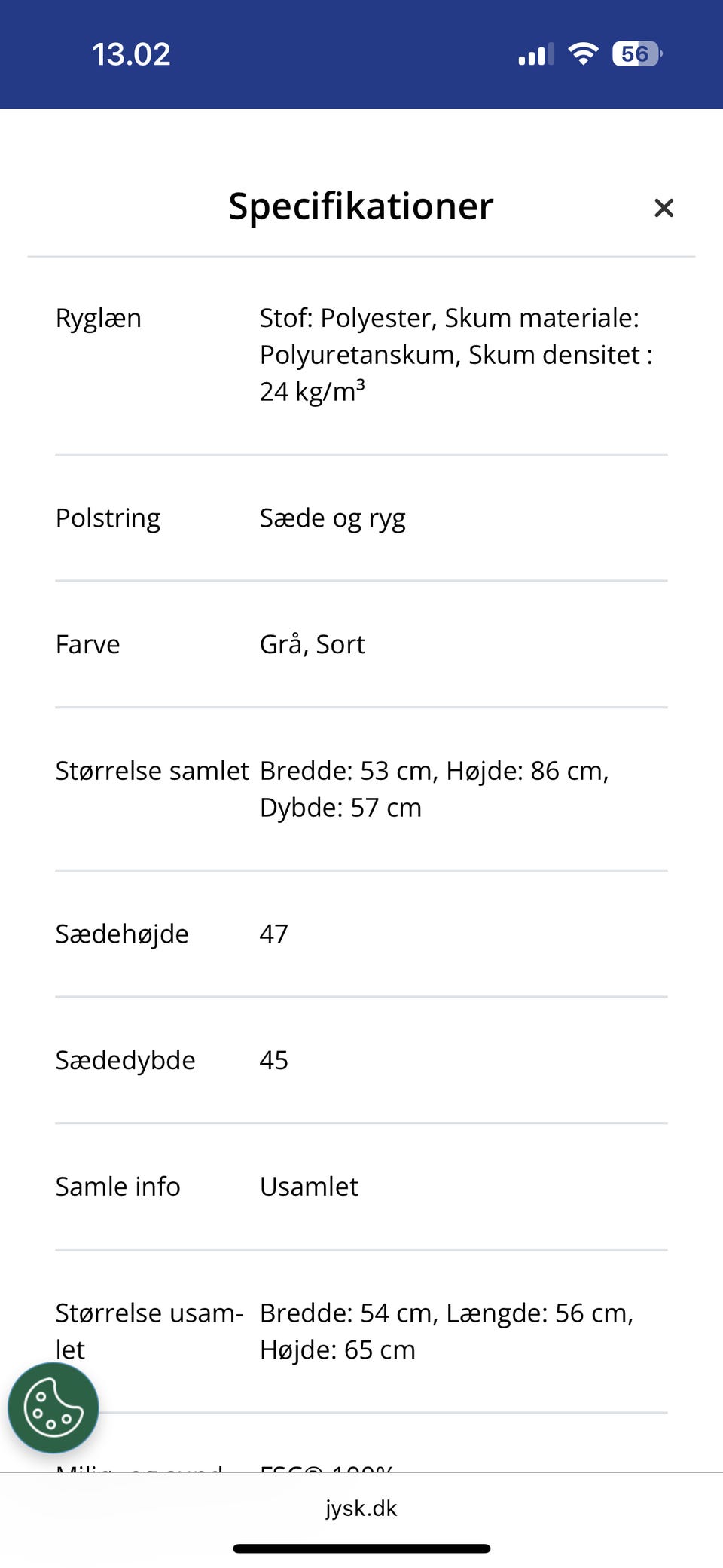Tap the green cookie consent badge
This screenshot has height=1568, width=723.
[x=53, y=1409]
